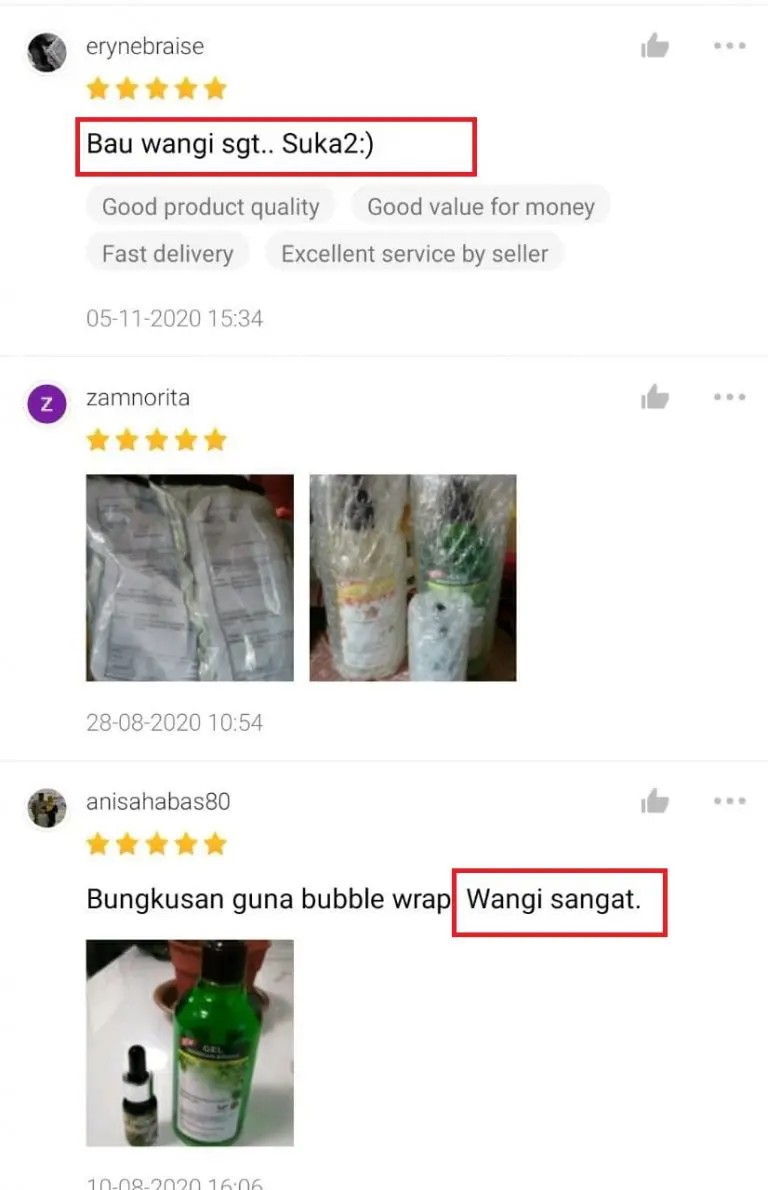Click the fifth star in erynebraise's rating
768x1190 pixels.
(214, 88)
